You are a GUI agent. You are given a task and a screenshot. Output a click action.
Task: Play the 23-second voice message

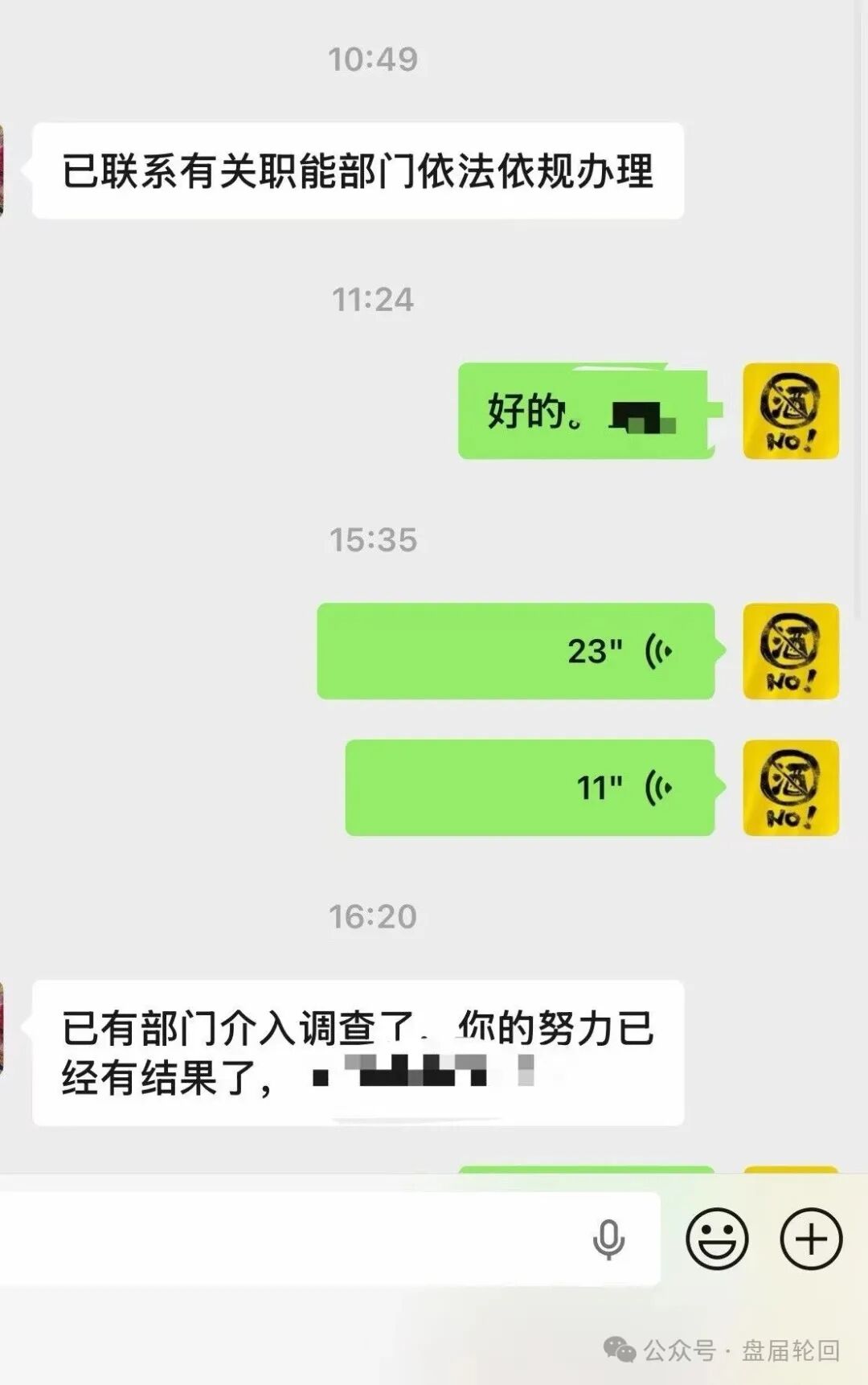[x=516, y=651]
